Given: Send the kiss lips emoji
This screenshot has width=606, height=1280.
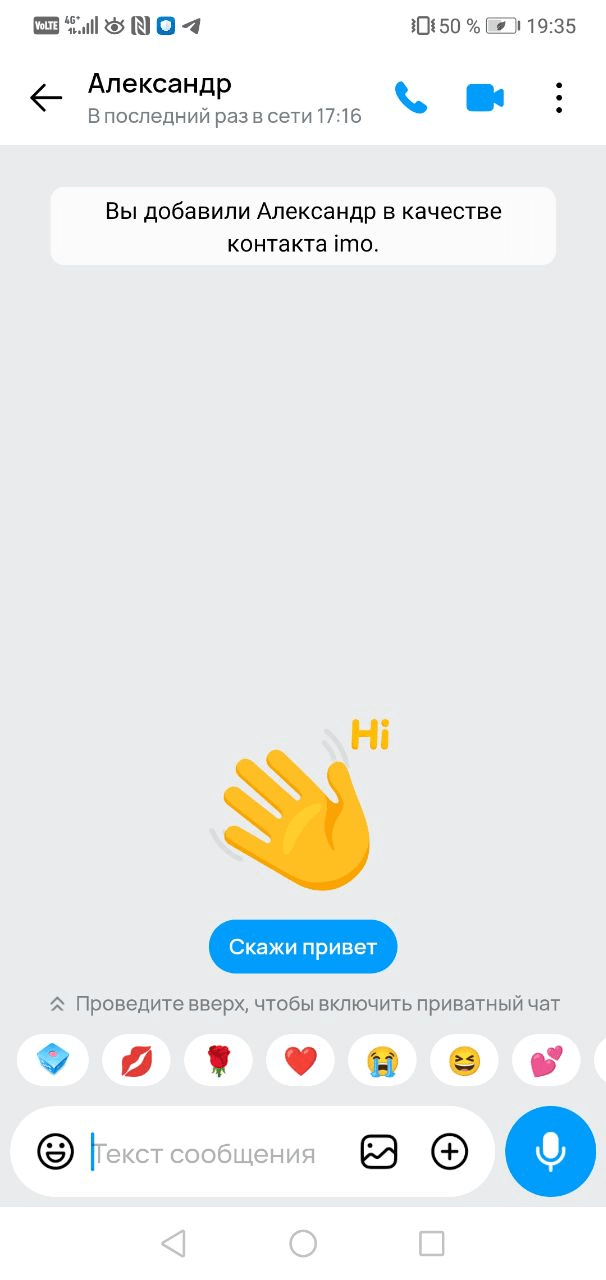Looking at the screenshot, I should 135,1060.
